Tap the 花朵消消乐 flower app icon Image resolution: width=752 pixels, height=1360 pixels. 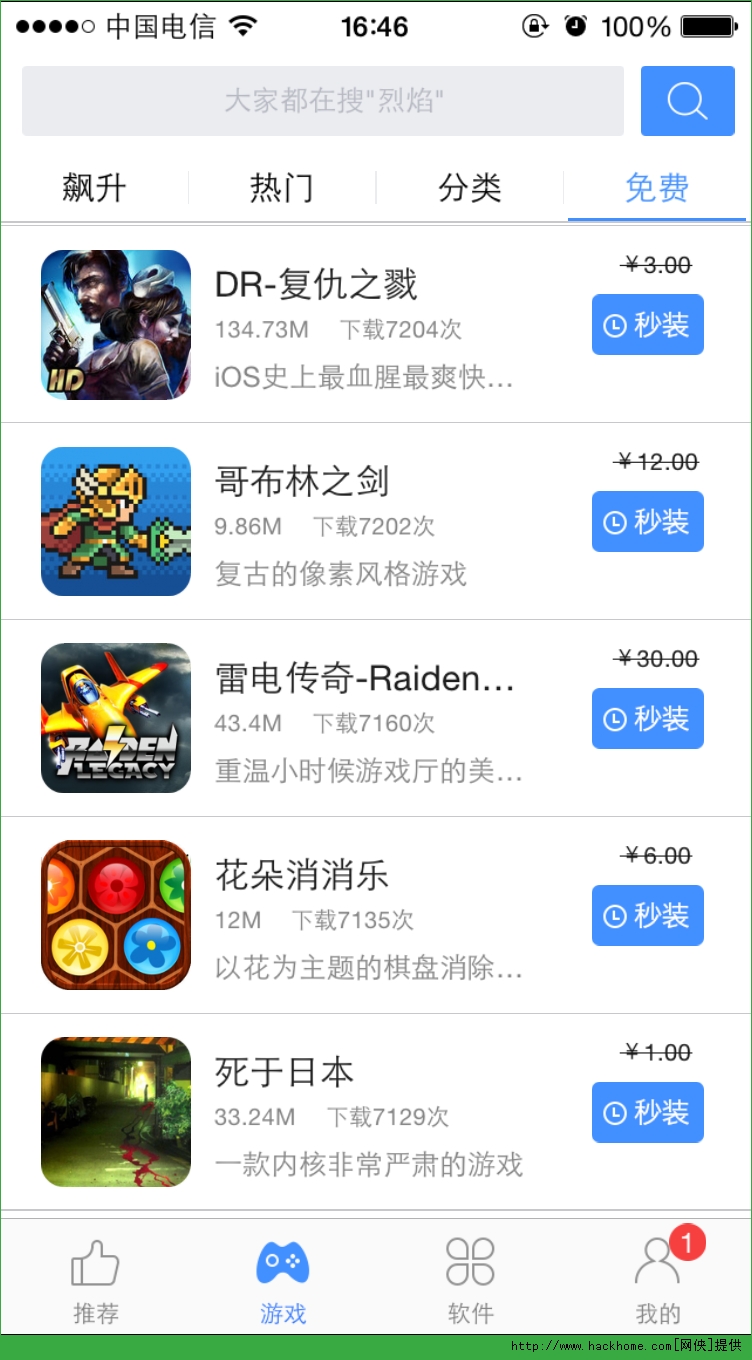click(115, 914)
